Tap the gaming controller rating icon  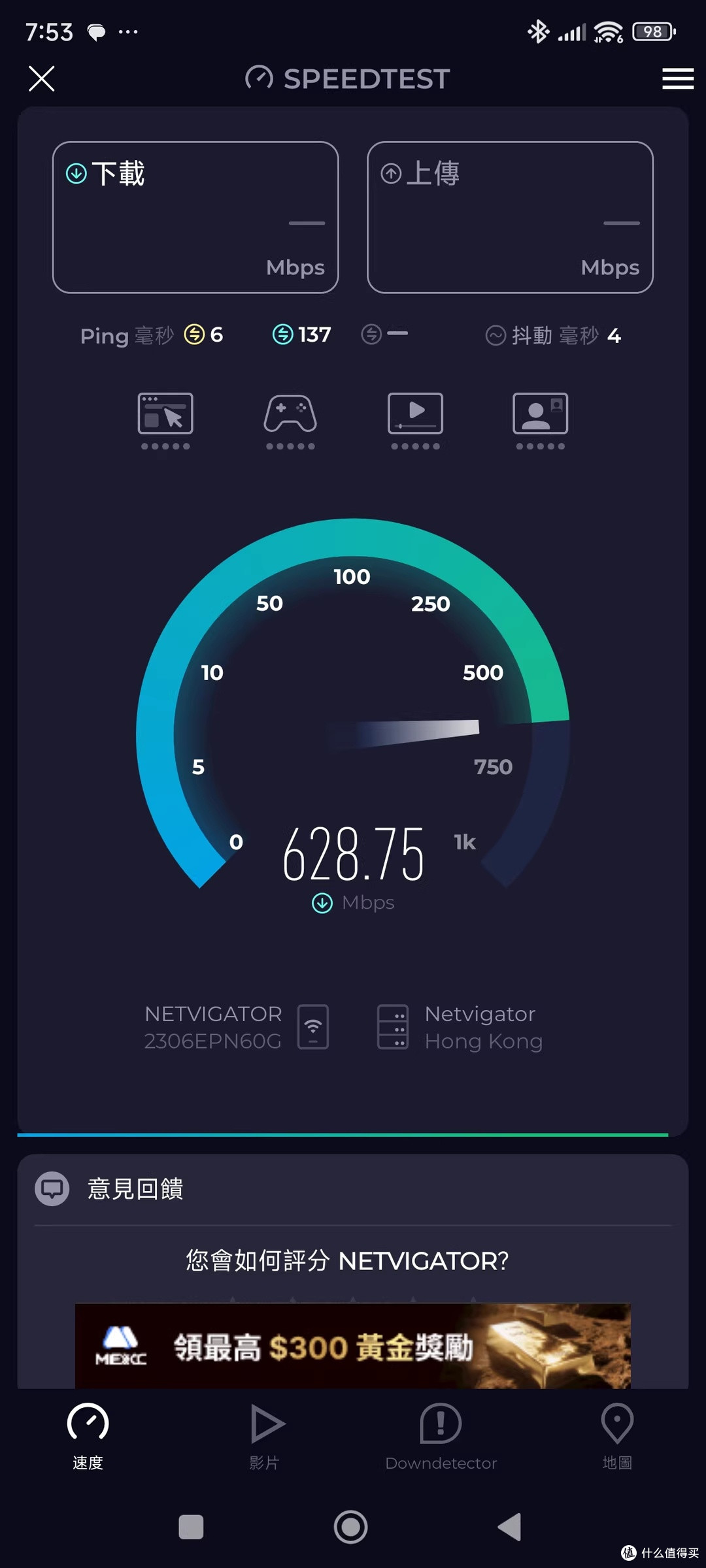pos(290,420)
